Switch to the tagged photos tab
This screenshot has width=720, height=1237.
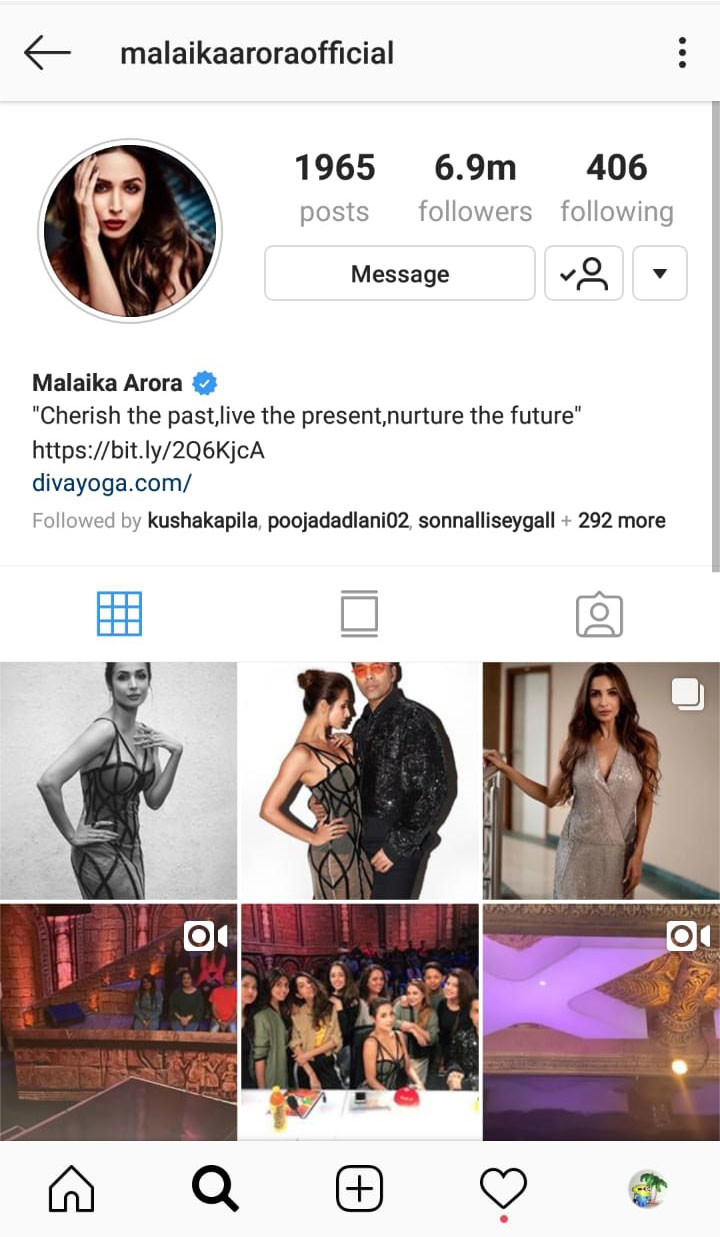(x=599, y=614)
